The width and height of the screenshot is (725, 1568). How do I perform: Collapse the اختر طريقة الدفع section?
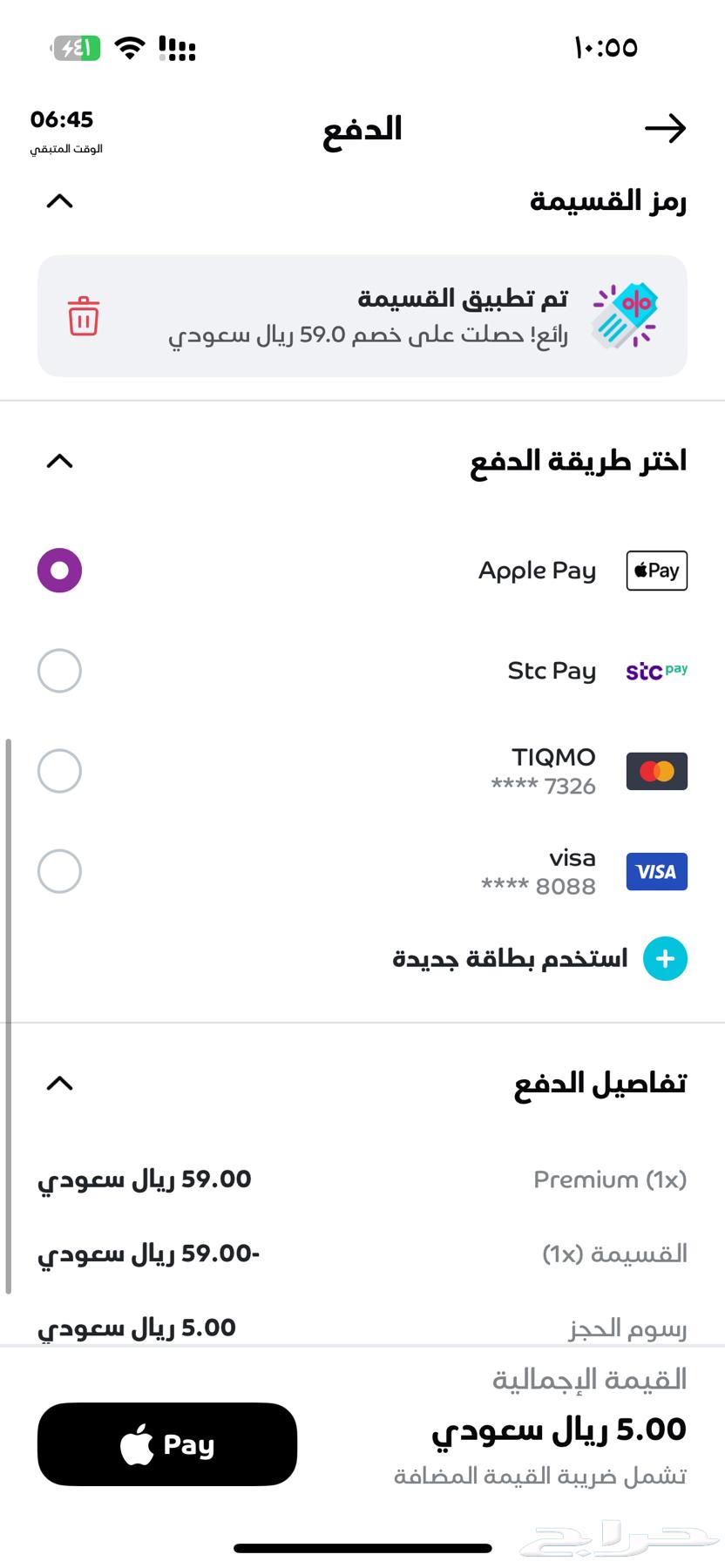tap(58, 462)
